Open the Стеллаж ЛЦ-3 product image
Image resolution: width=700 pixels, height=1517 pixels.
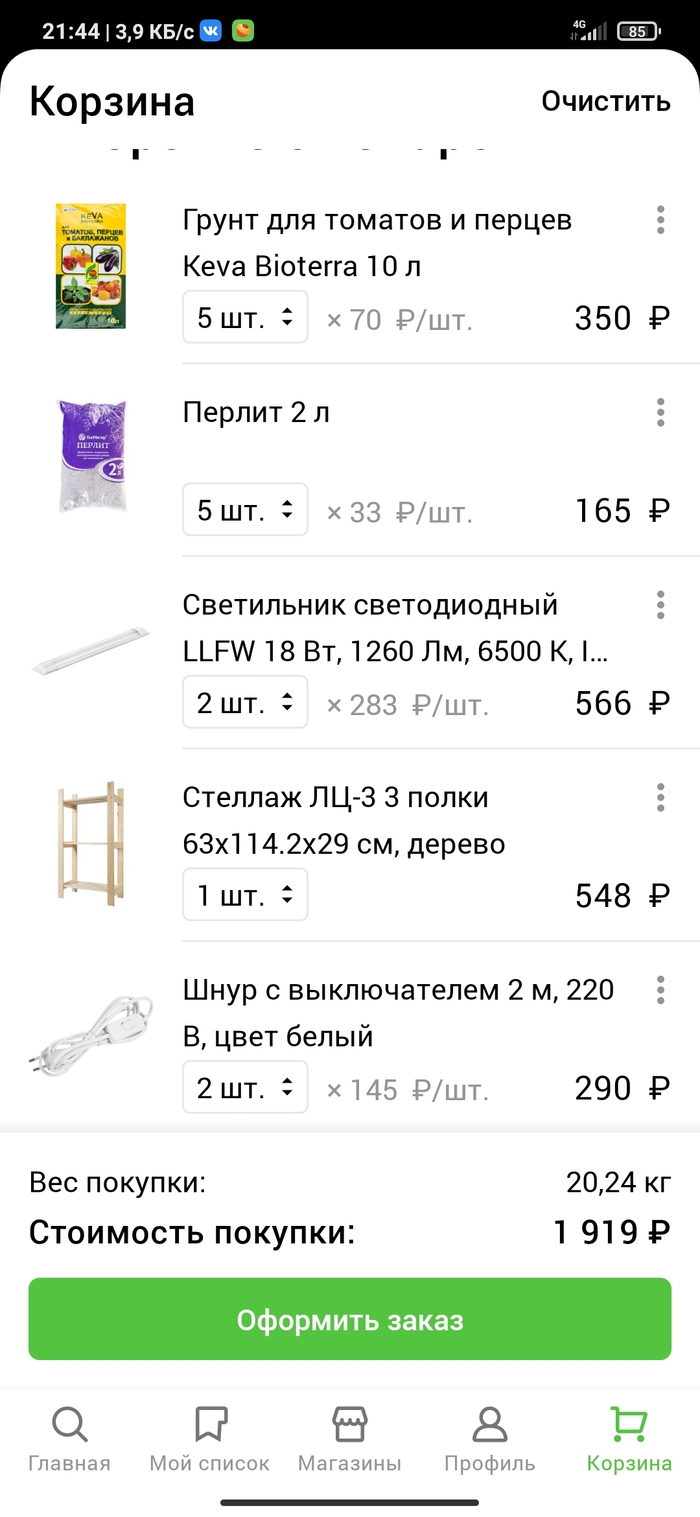click(x=90, y=845)
